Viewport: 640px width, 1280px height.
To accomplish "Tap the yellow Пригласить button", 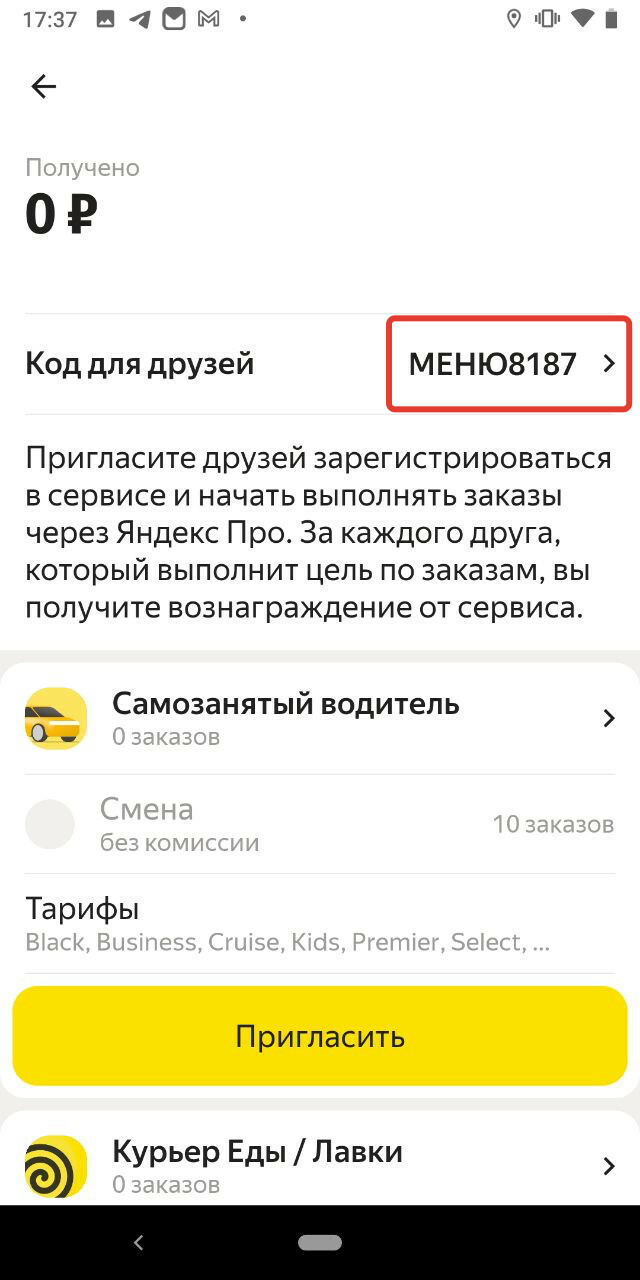I will click(x=320, y=1036).
